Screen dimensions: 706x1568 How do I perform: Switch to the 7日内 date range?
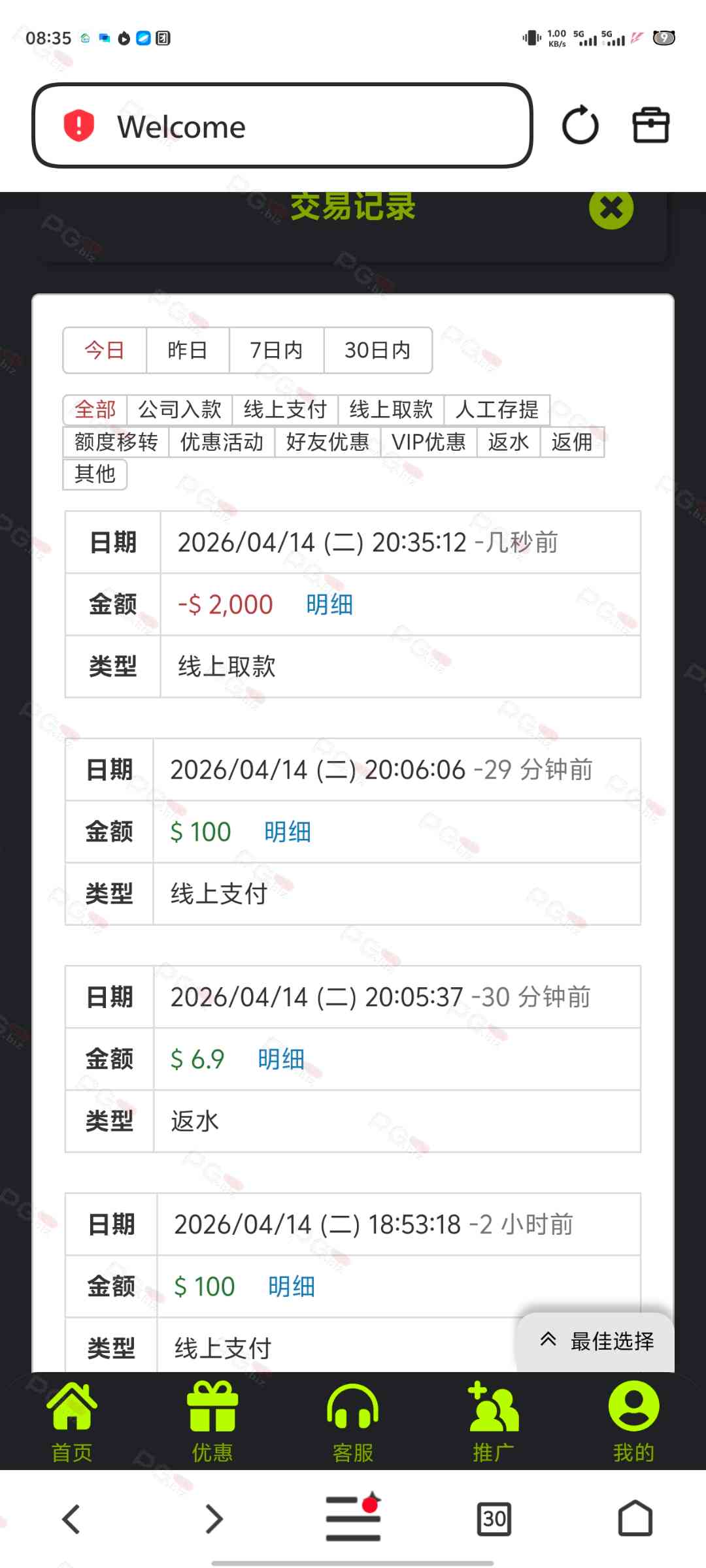(277, 351)
